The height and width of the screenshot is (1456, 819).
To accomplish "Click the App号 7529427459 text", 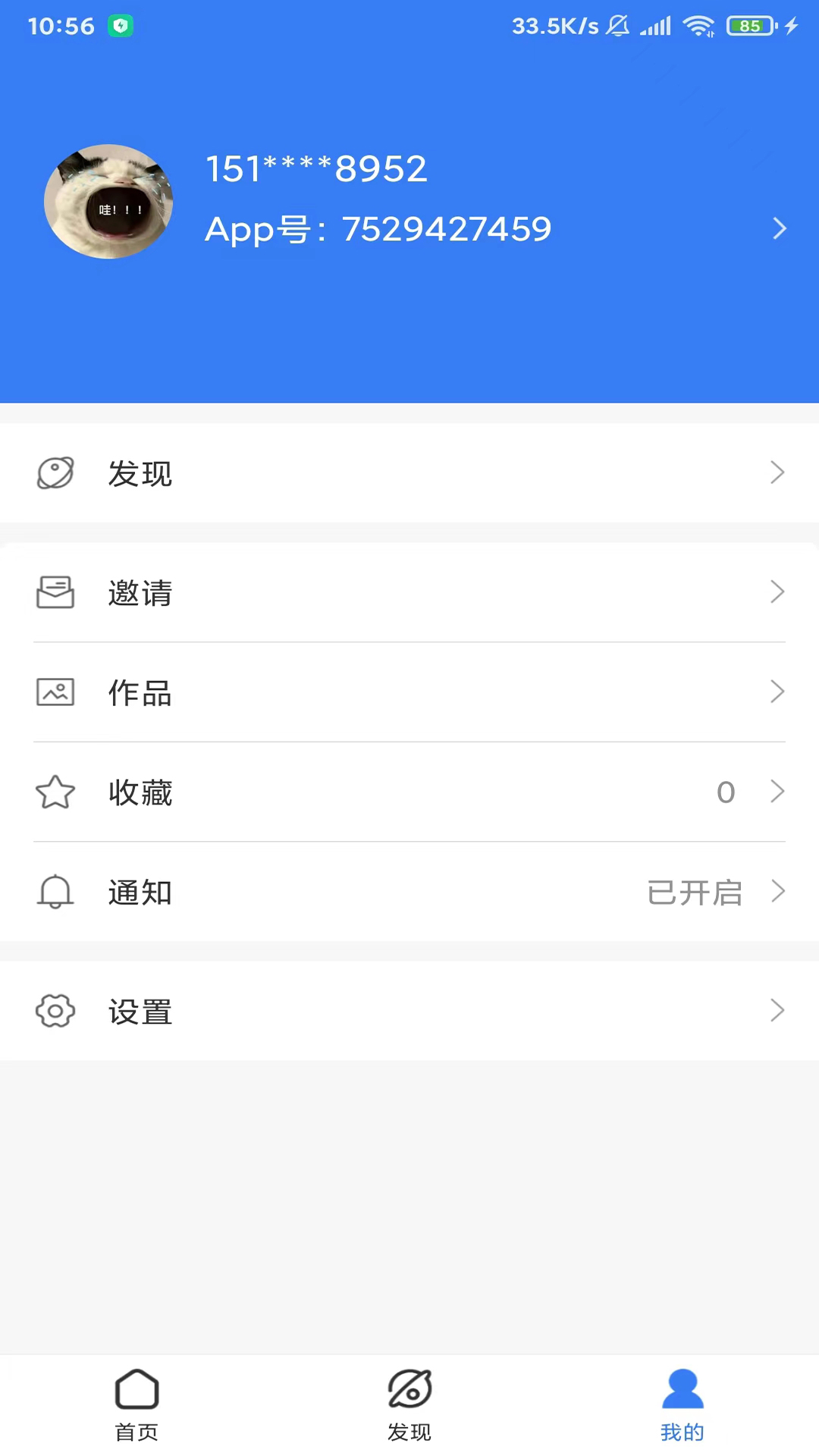I will 378,228.
